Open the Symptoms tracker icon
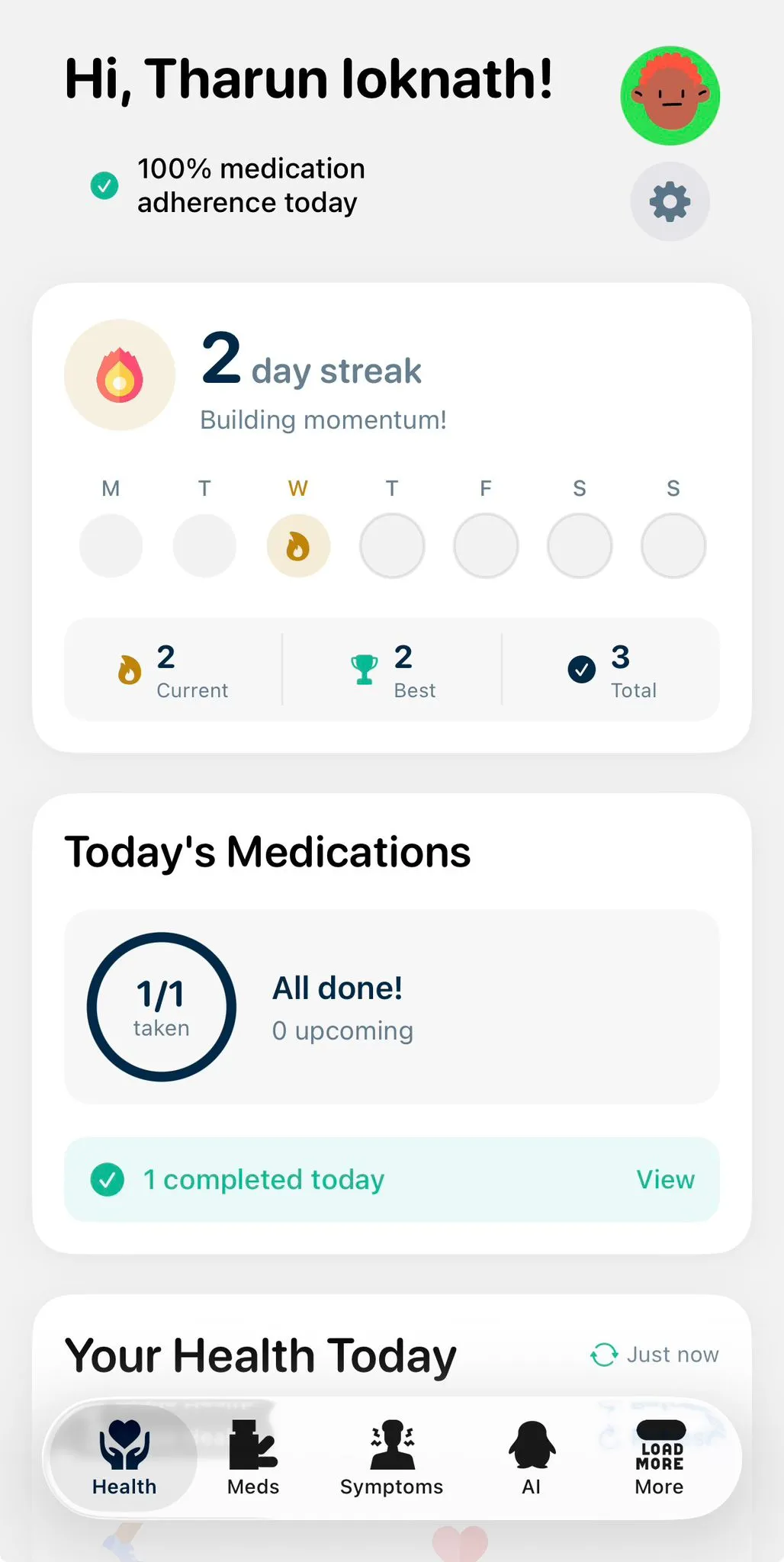This screenshot has height=1562, width=784. tap(391, 1453)
